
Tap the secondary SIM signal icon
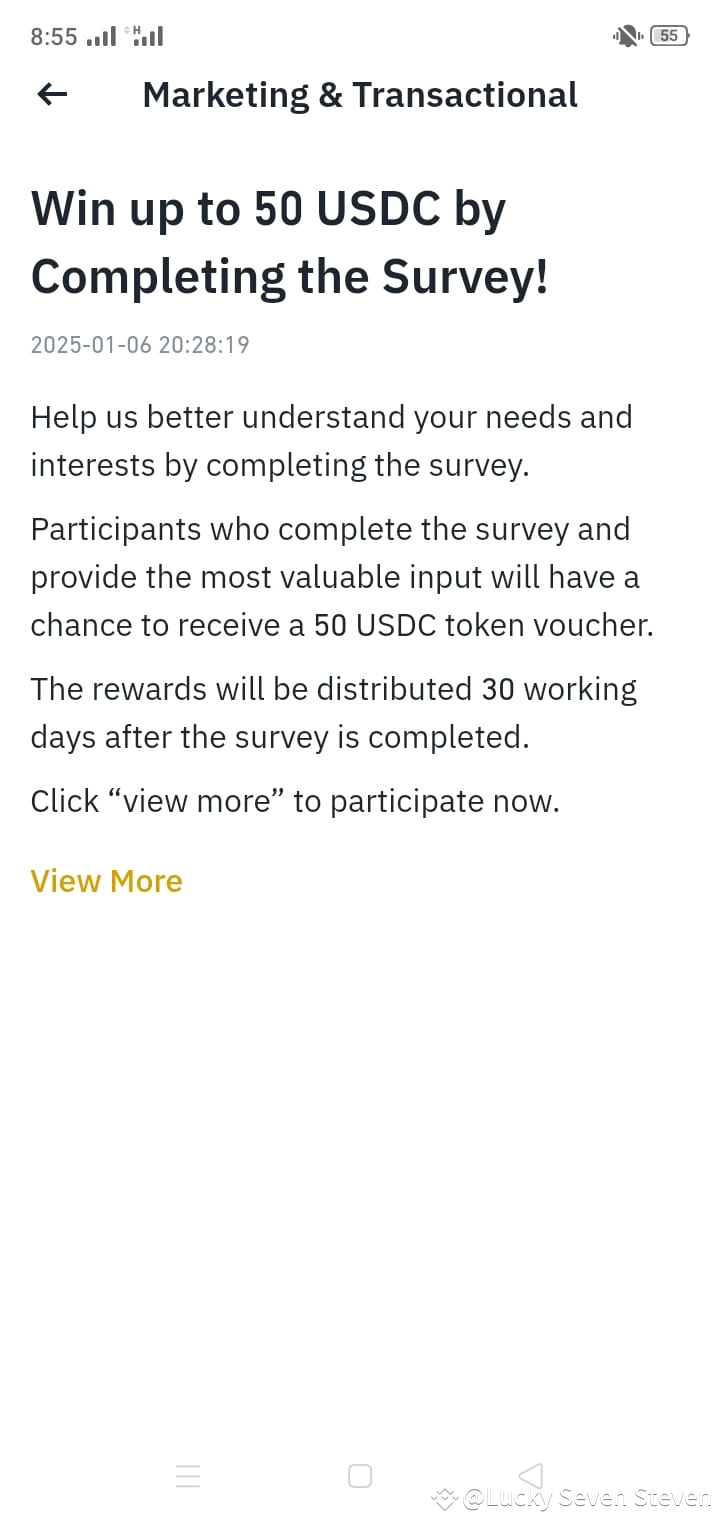pyautogui.click(x=146, y=36)
